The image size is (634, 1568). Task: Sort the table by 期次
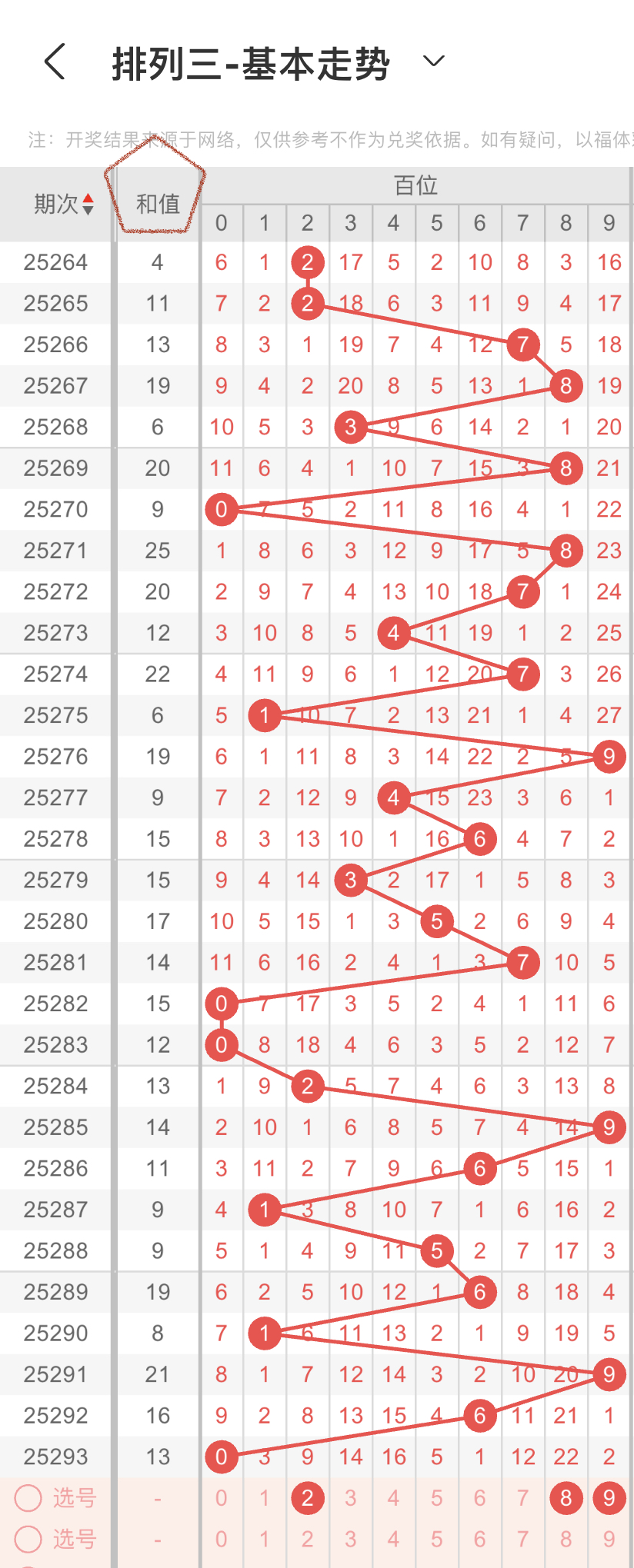[64, 204]
